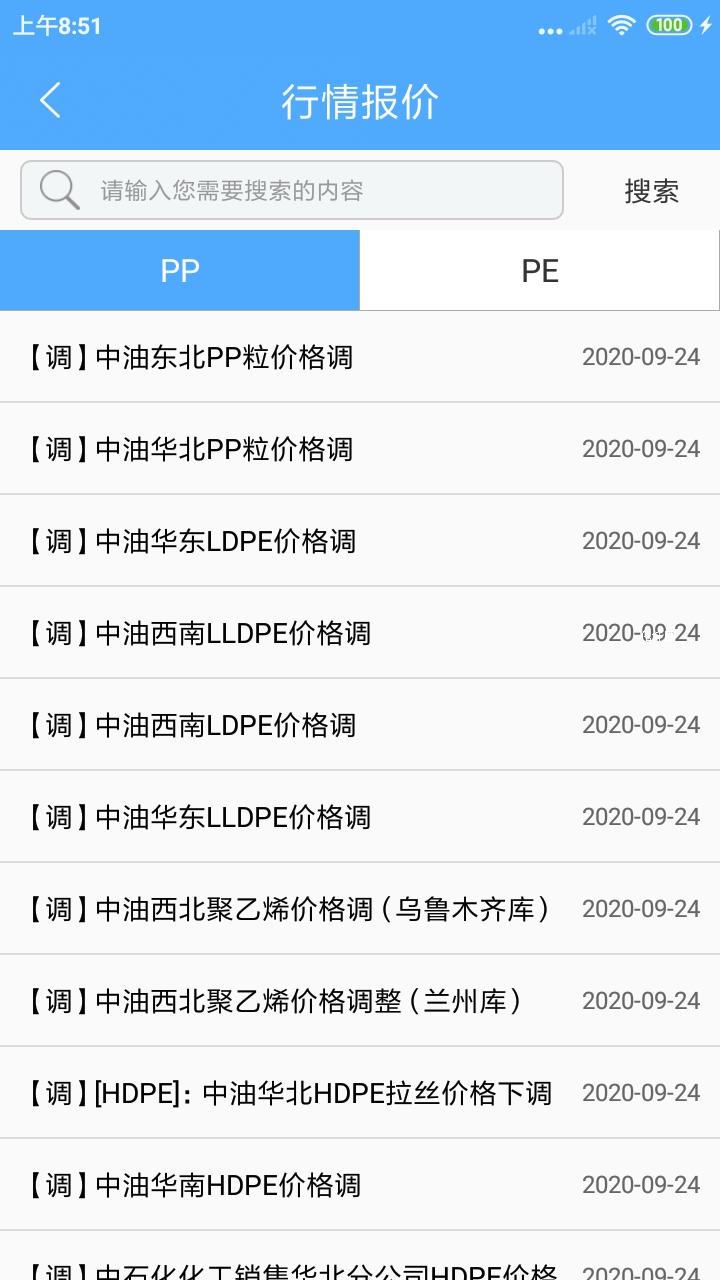Switch to the PE tab
This screenshot has width=720, height=1280.
coord(540,271)
